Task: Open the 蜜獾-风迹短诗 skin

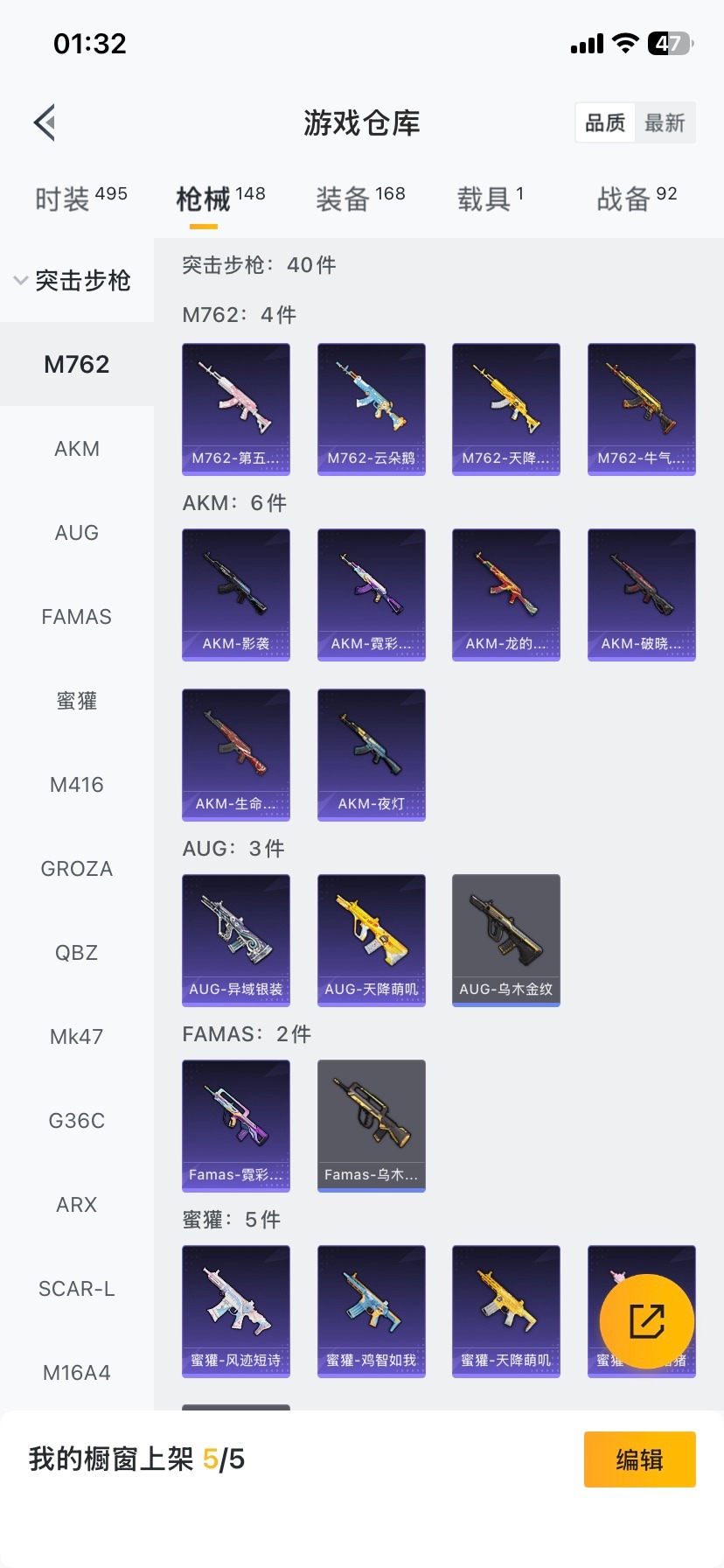Action: point(236,1311)
